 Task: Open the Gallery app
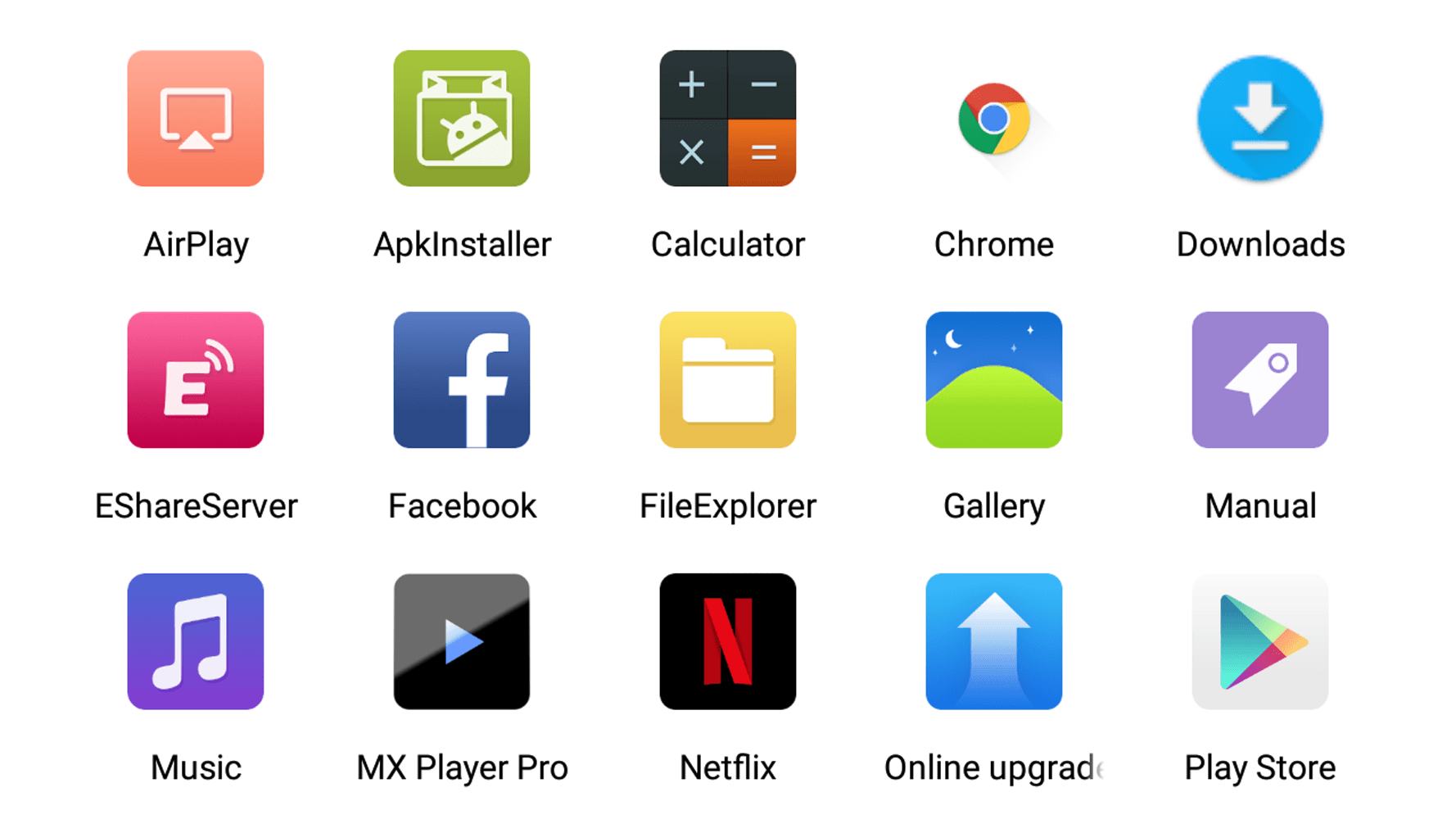993,380
